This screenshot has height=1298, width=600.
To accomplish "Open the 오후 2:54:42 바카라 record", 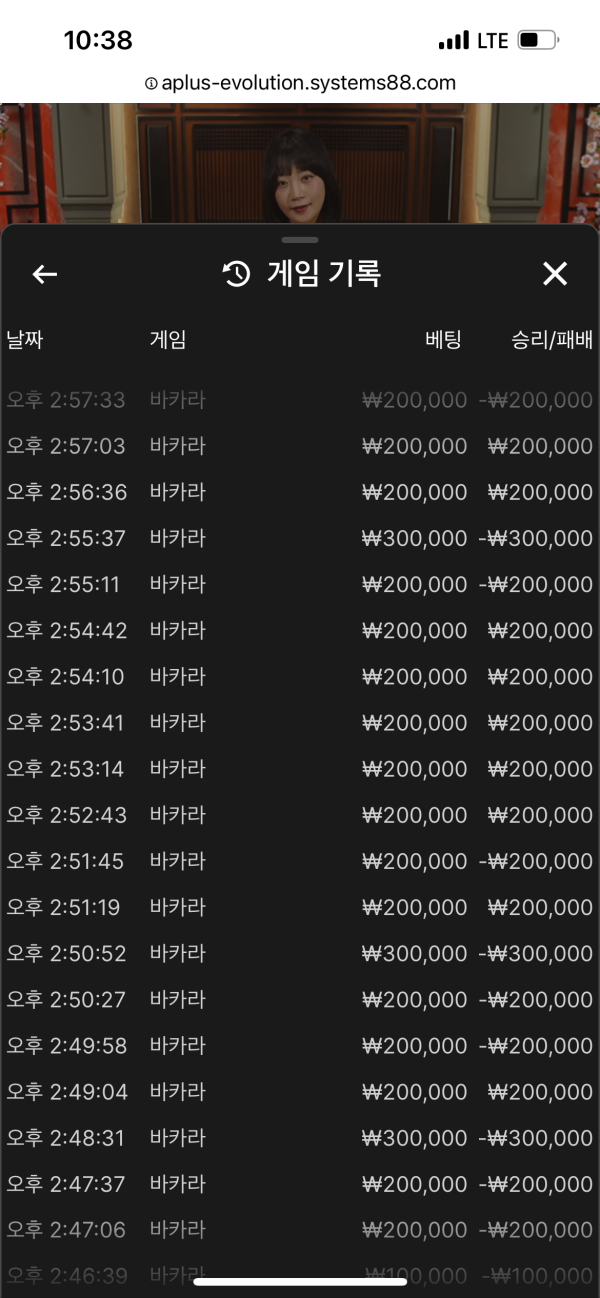I will click(300, 630).
